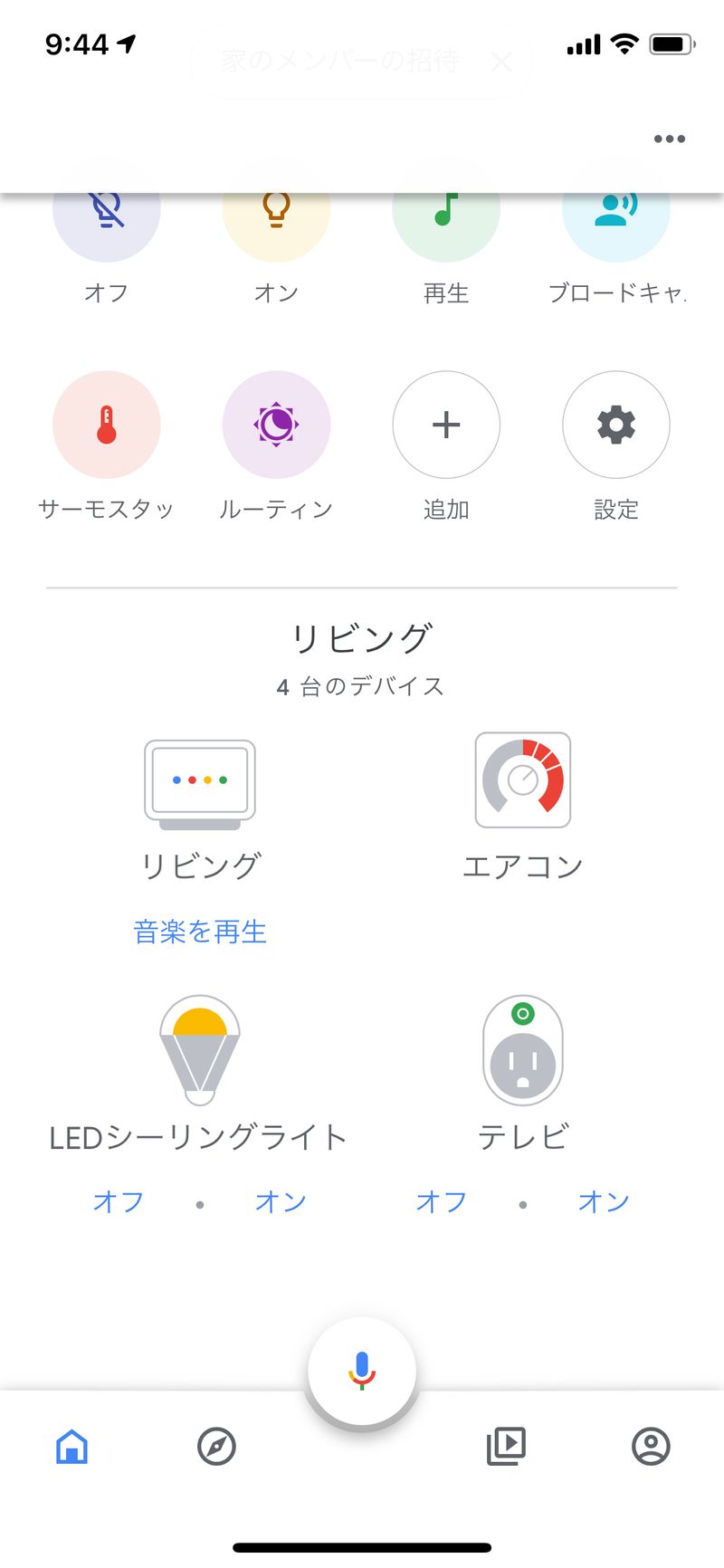This screenshot has height=1568, width=724.
Task: Switch to the account profile tab
Action: point(651,1446)
